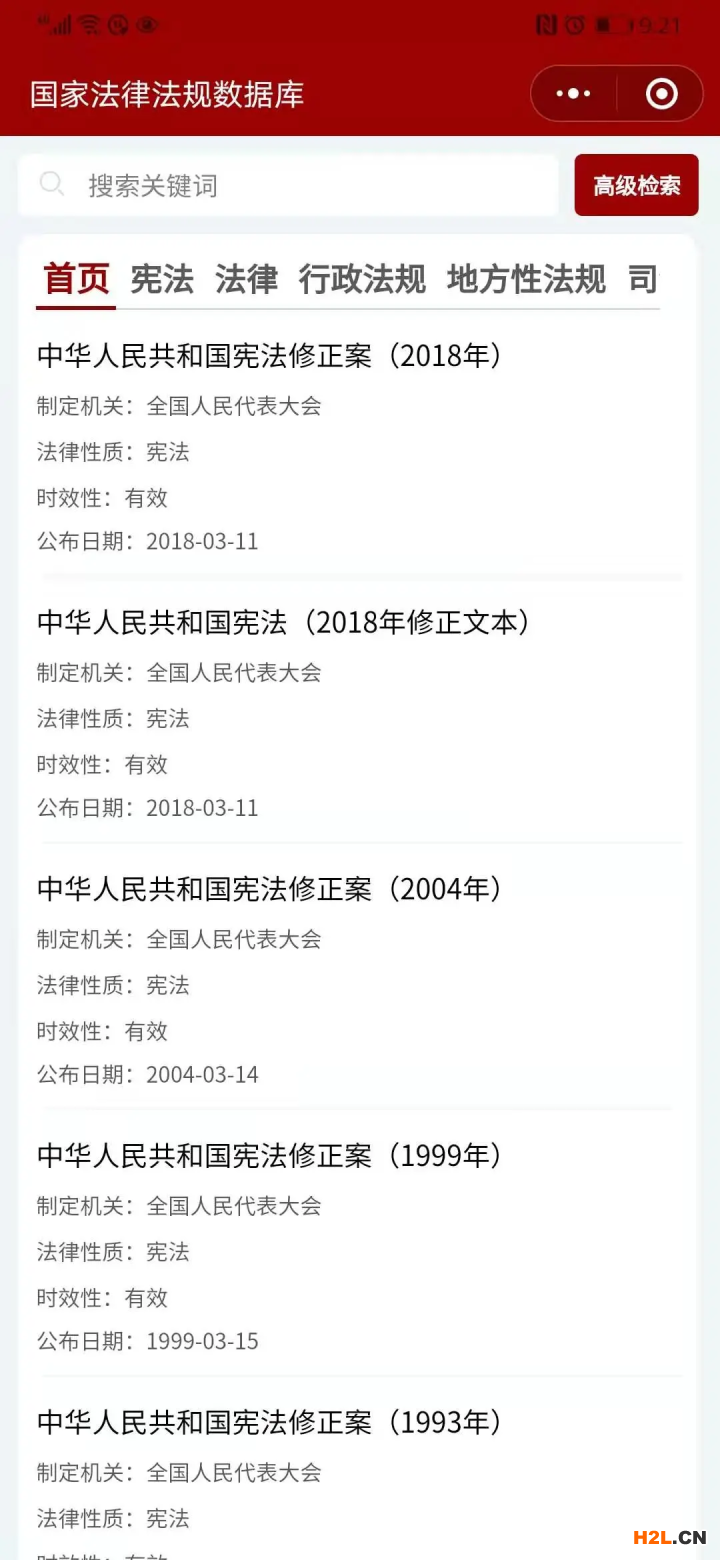
Task: Close the mini program with the circle button
Action: [662, 94]
